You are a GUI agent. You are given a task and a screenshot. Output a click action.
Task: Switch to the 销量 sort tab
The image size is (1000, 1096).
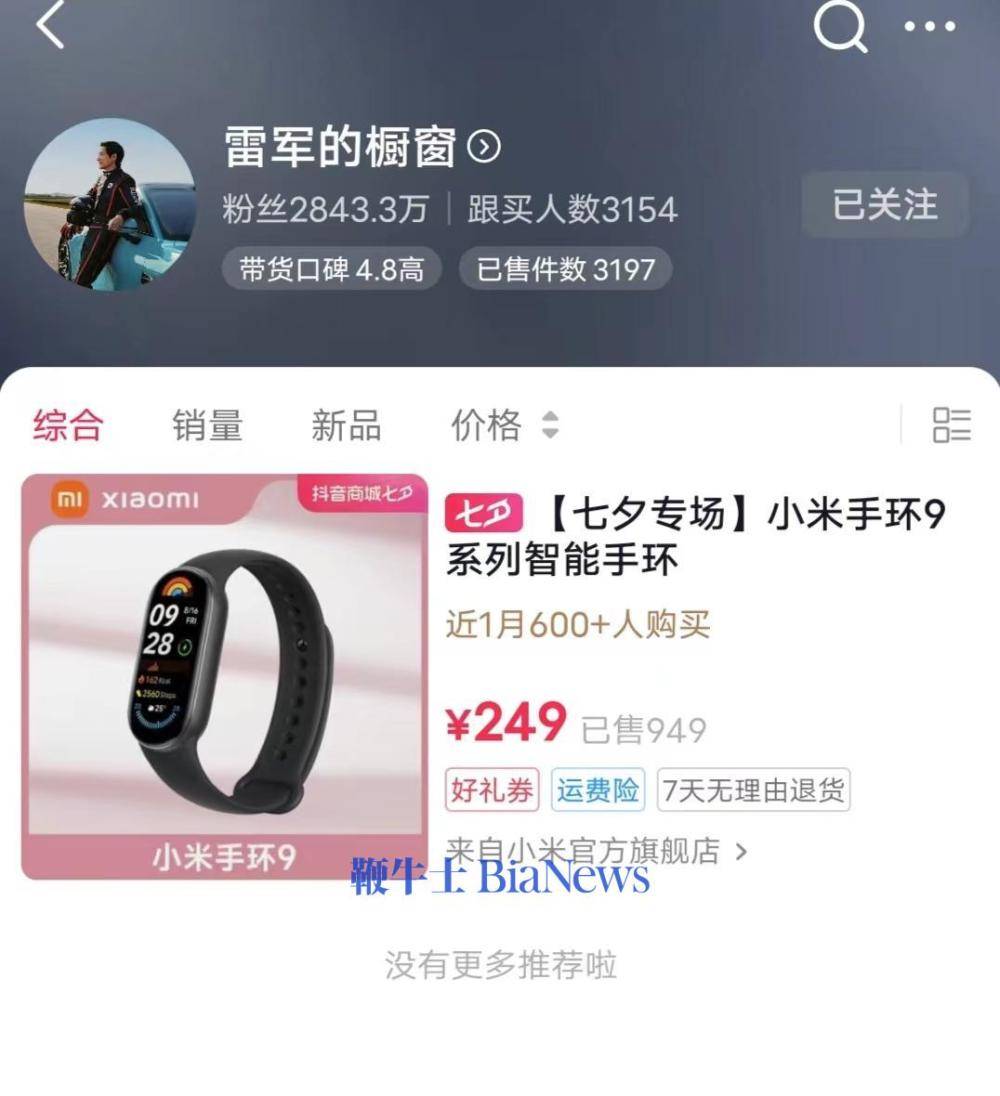(x=207, y=426)
